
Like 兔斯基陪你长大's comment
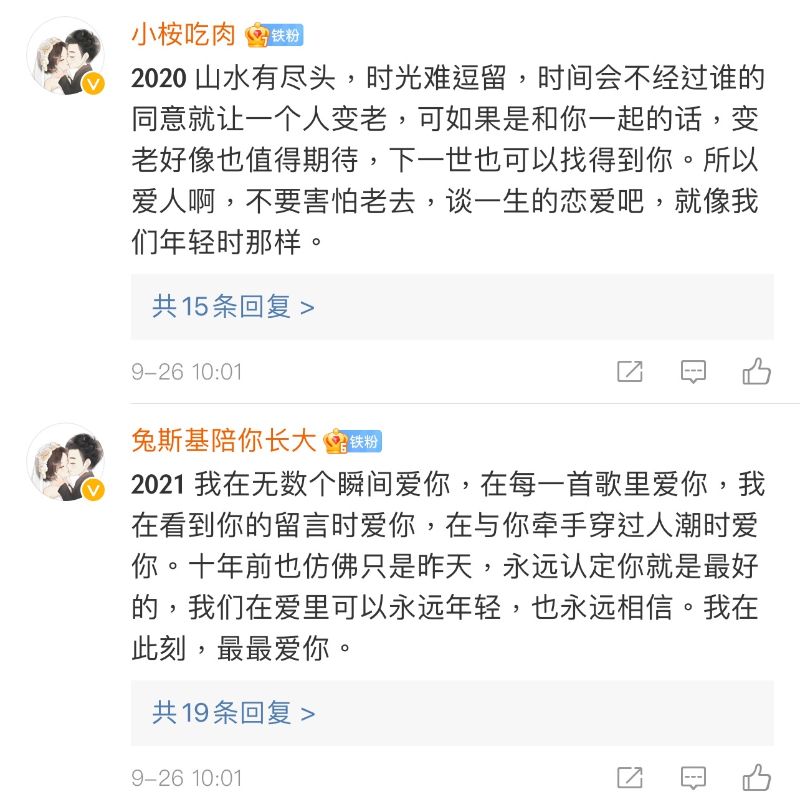pyautogui.click(x=756, y=778)
